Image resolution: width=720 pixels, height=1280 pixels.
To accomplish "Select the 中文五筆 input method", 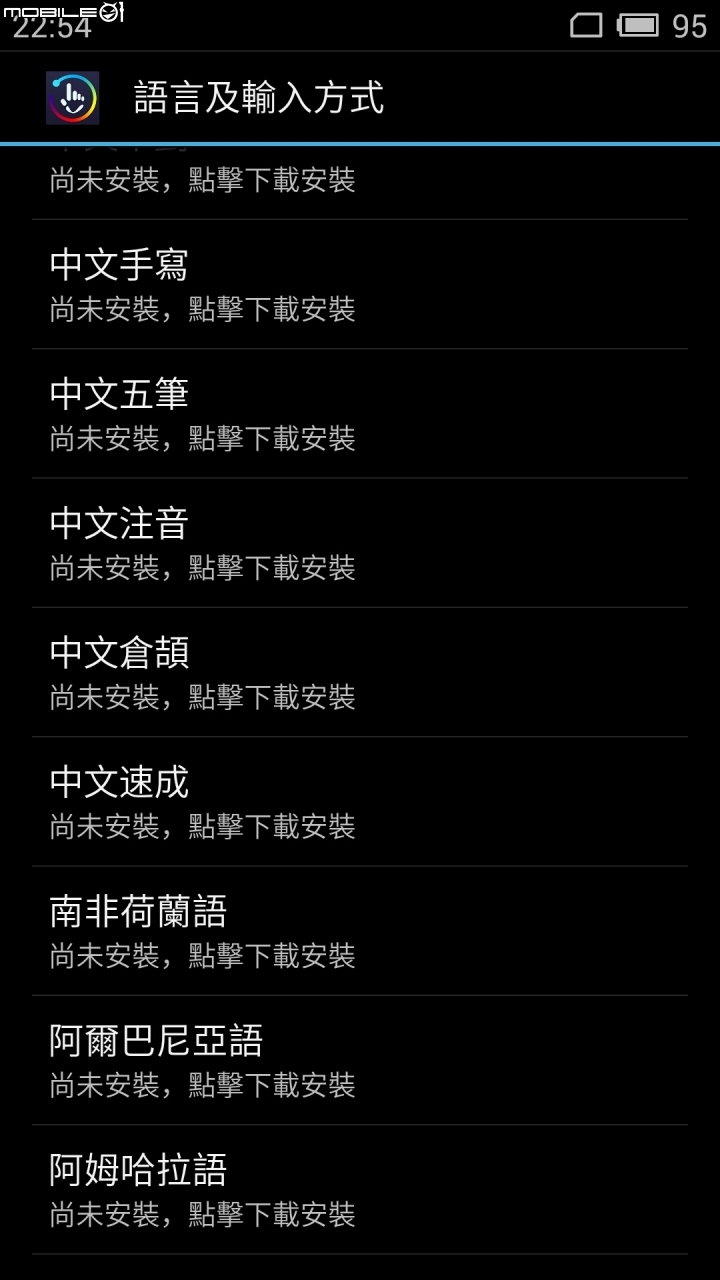I will coord(120,394).
